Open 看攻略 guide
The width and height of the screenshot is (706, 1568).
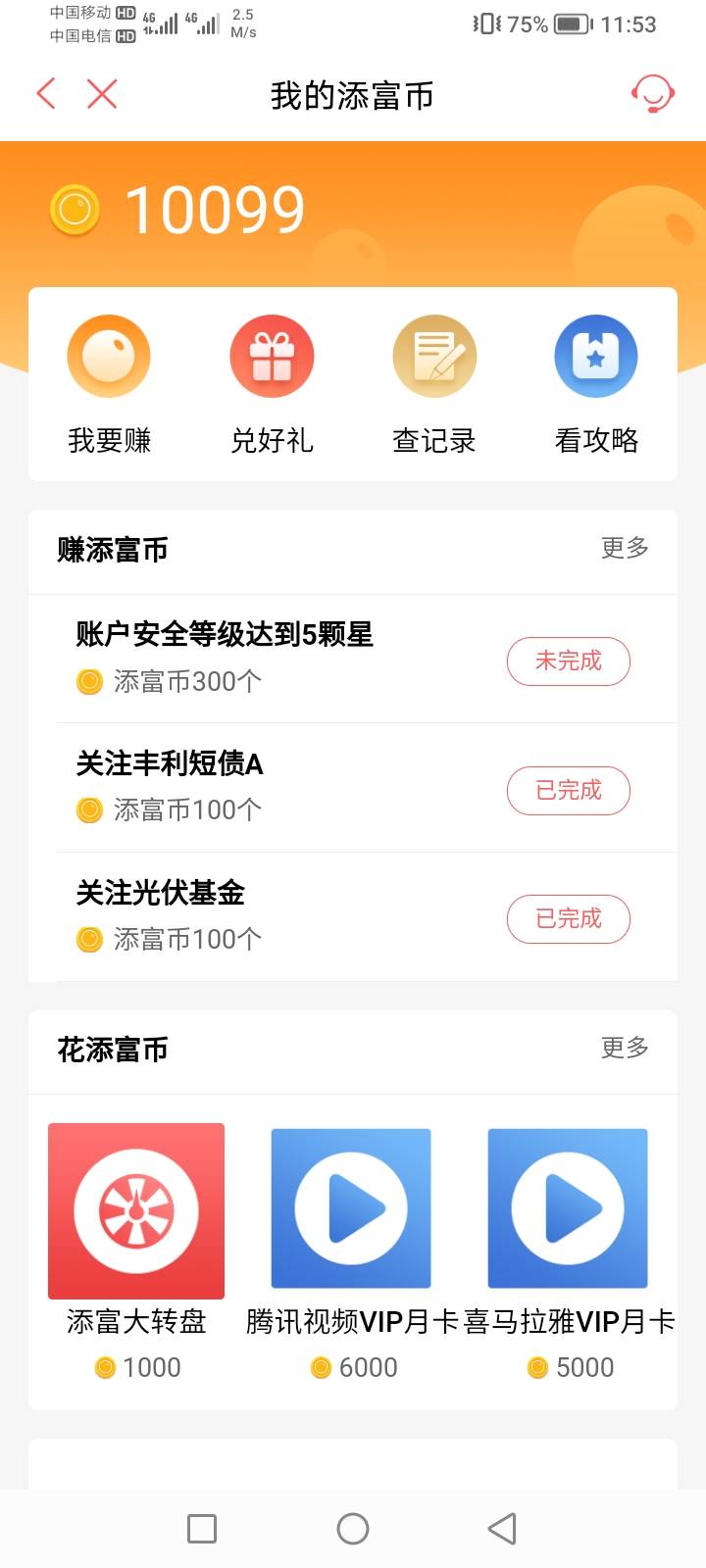click(596, 383)
